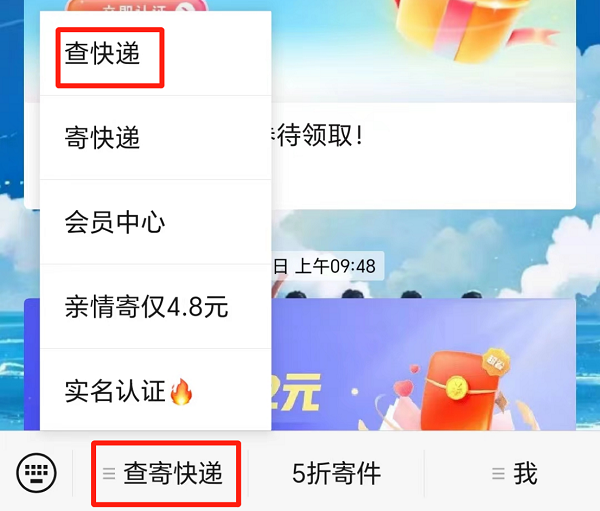
Task: Expand the 我 bottom menu
Action: click(x=513, y=473)
